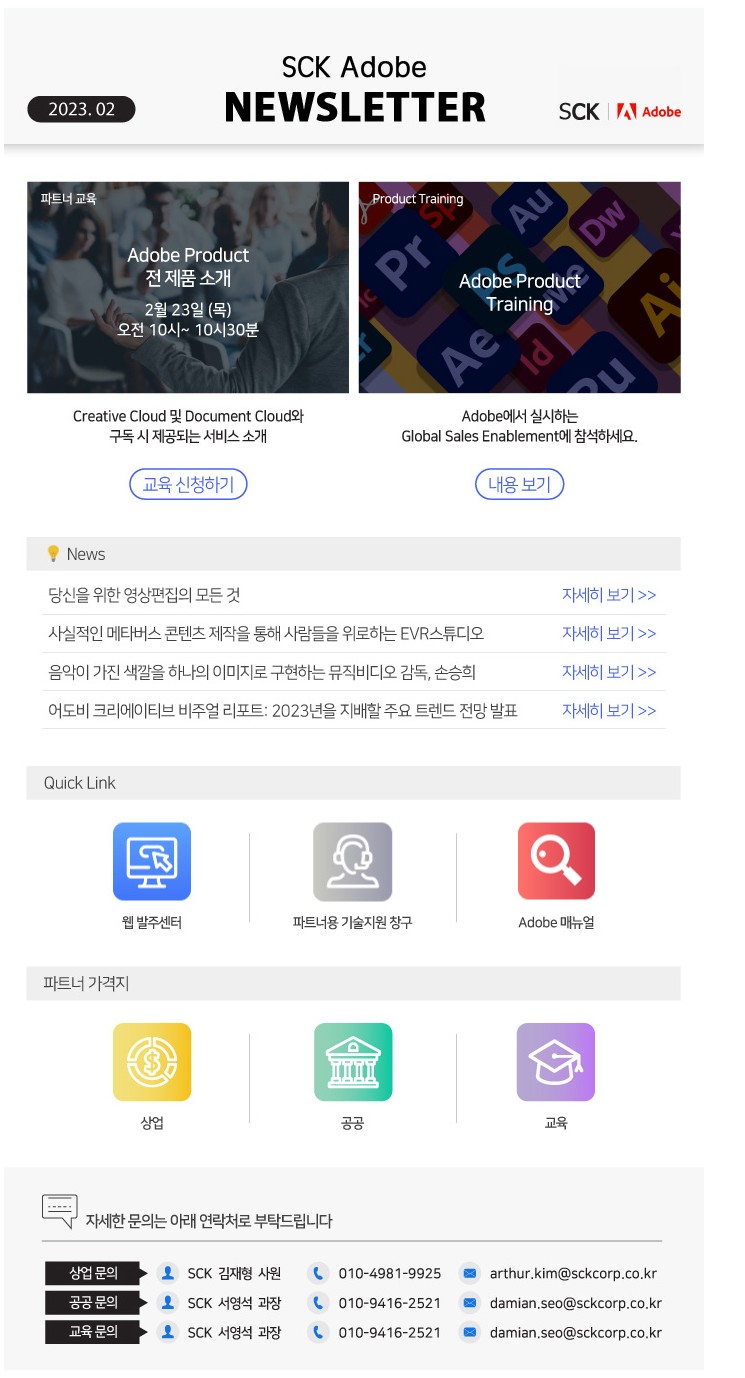
Task: Open 자세히 보기 for the EVR스튜디오 article
Action: [x=608, y=633]
